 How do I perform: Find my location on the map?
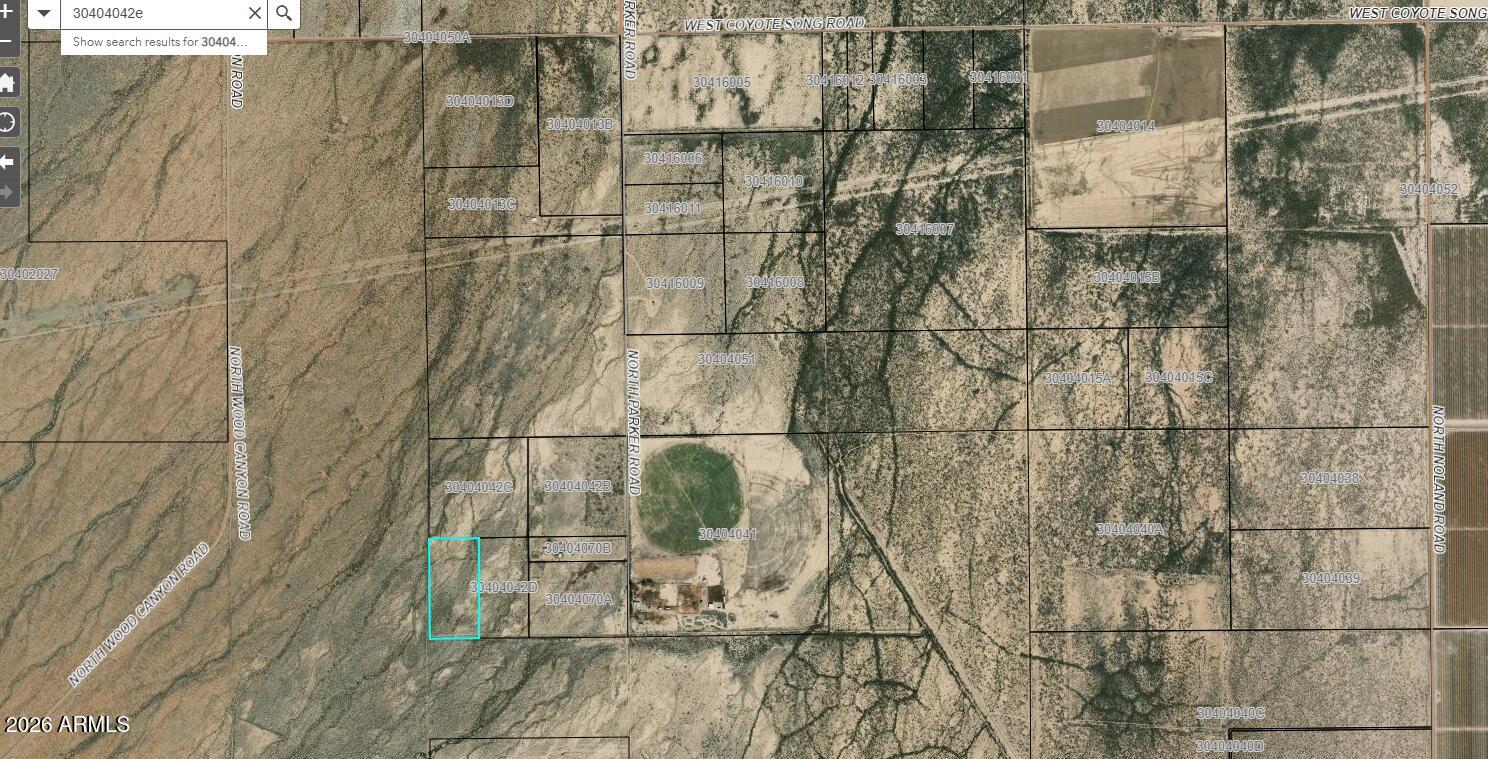pyautogui.click(x=7, y=123)
